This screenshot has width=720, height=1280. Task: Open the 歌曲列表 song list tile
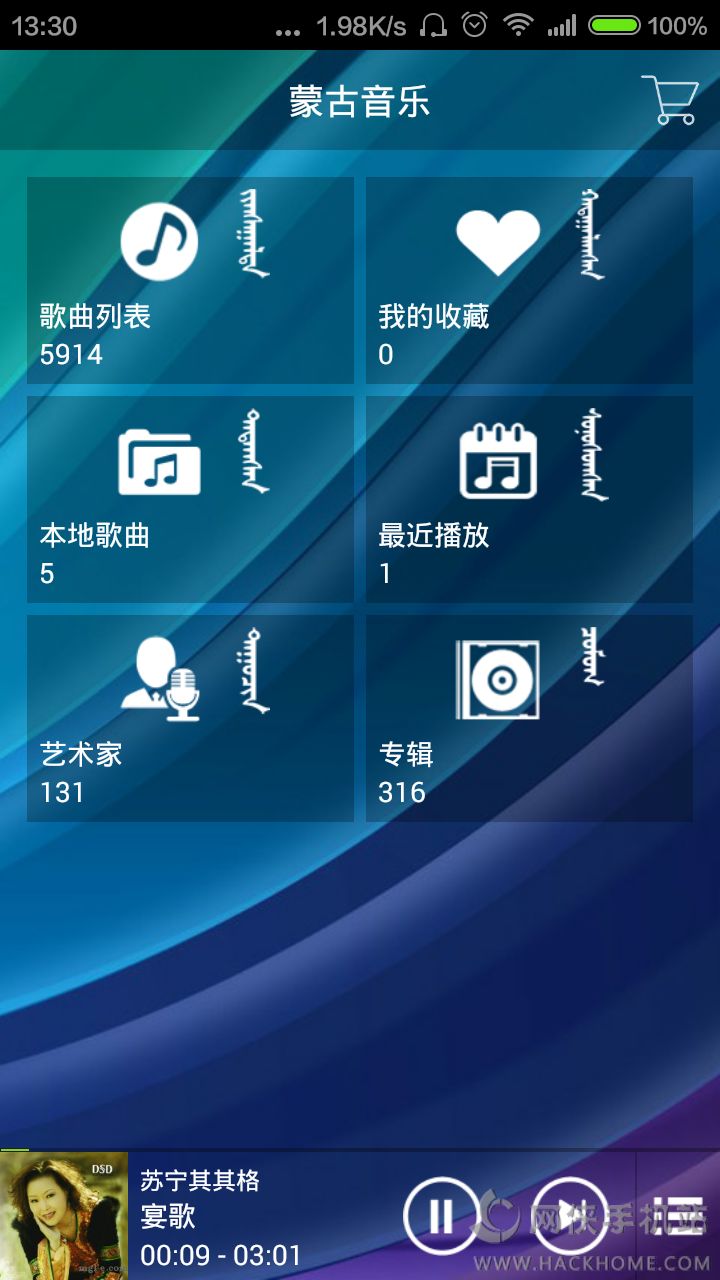pyautogui.click(x=190, y=280)
